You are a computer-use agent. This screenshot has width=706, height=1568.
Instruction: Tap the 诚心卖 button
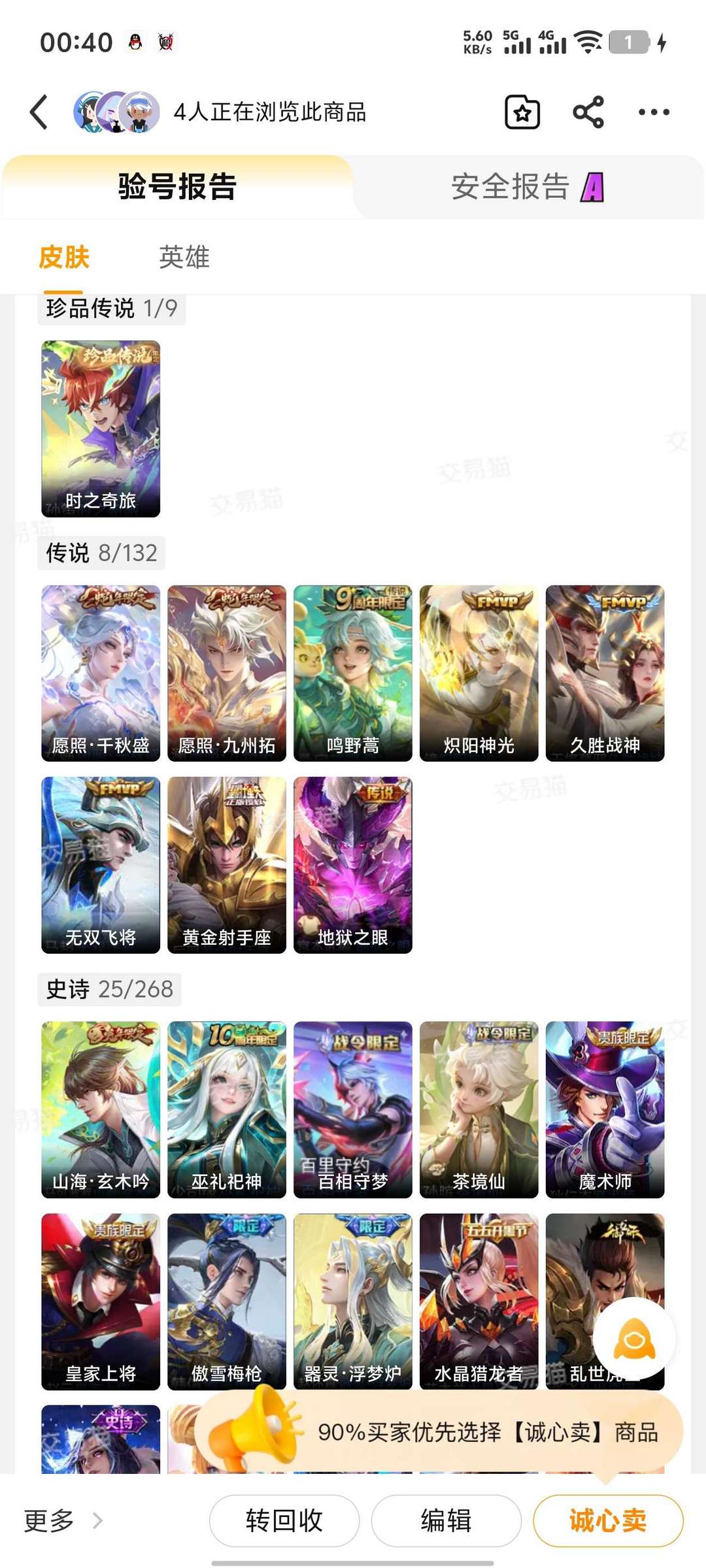[607, 1520]
